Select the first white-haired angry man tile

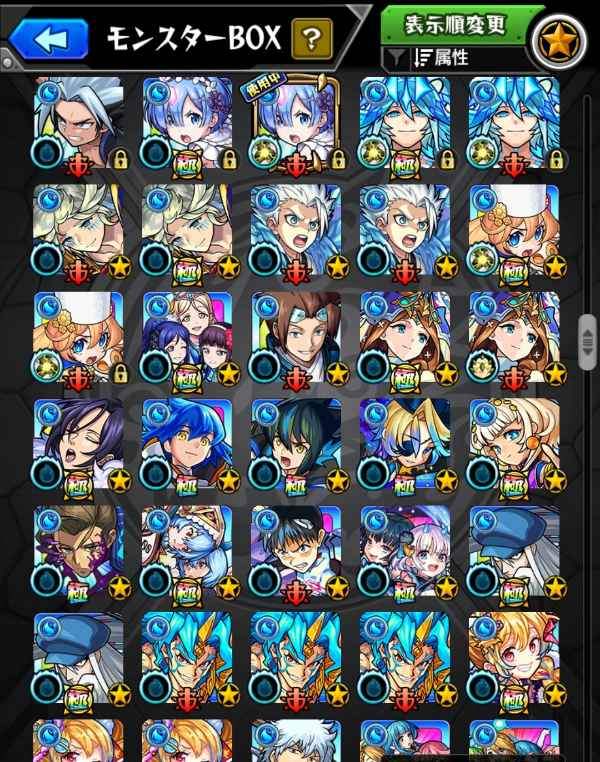[x=295, y=234]
